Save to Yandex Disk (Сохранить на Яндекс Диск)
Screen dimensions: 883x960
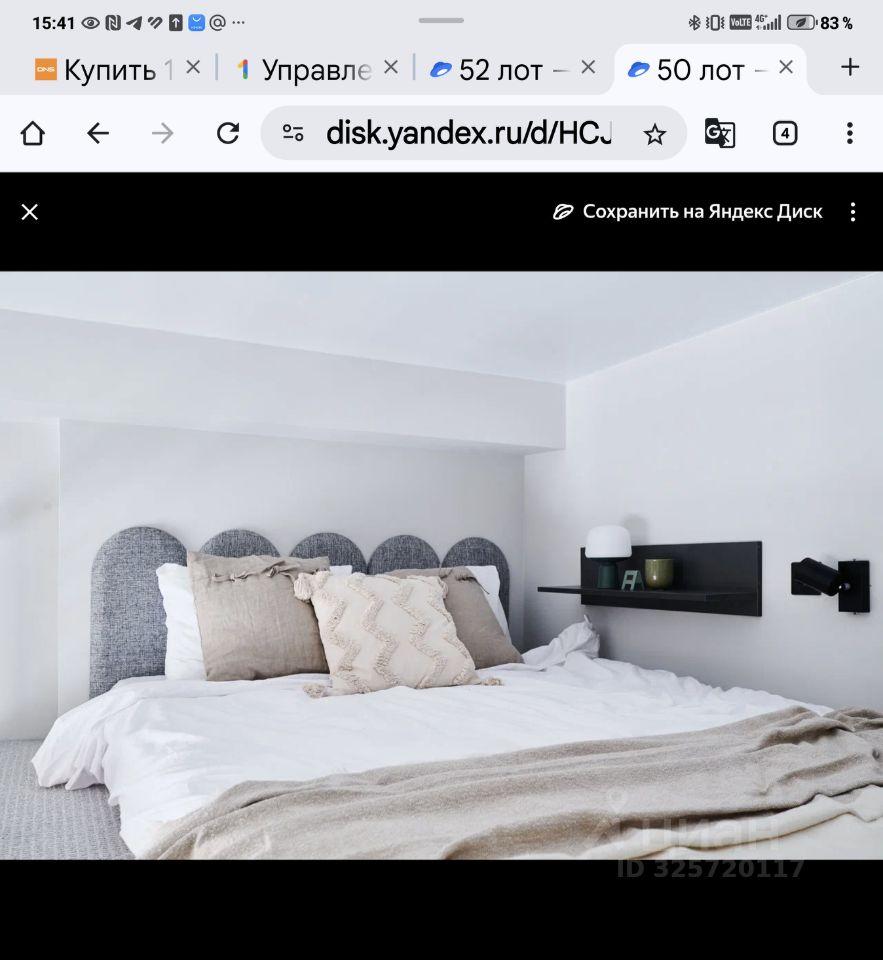click(x=688, y=212)
